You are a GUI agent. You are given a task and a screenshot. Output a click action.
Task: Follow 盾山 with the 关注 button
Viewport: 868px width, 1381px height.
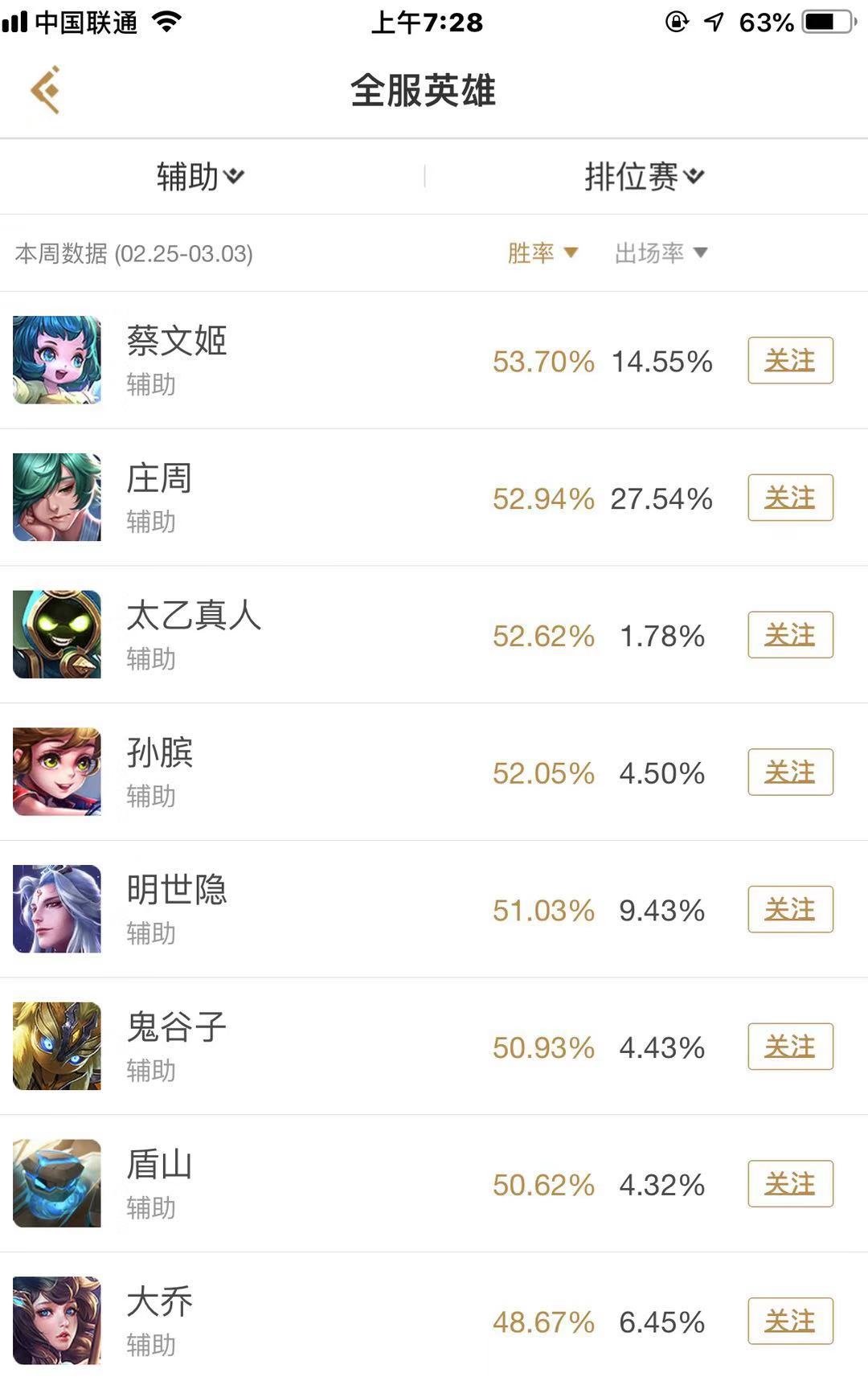coord(790,1184)
